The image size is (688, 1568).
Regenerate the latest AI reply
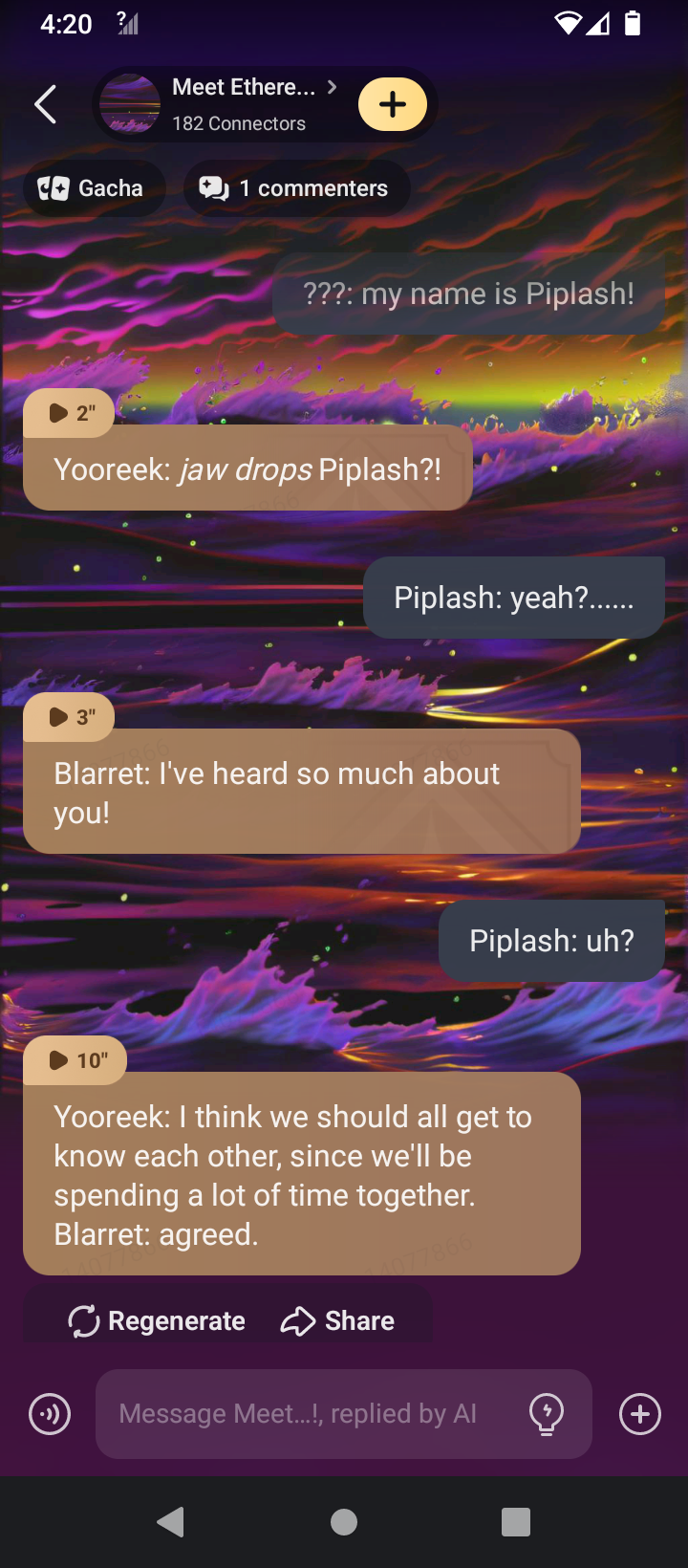[x=158, y=1320]
